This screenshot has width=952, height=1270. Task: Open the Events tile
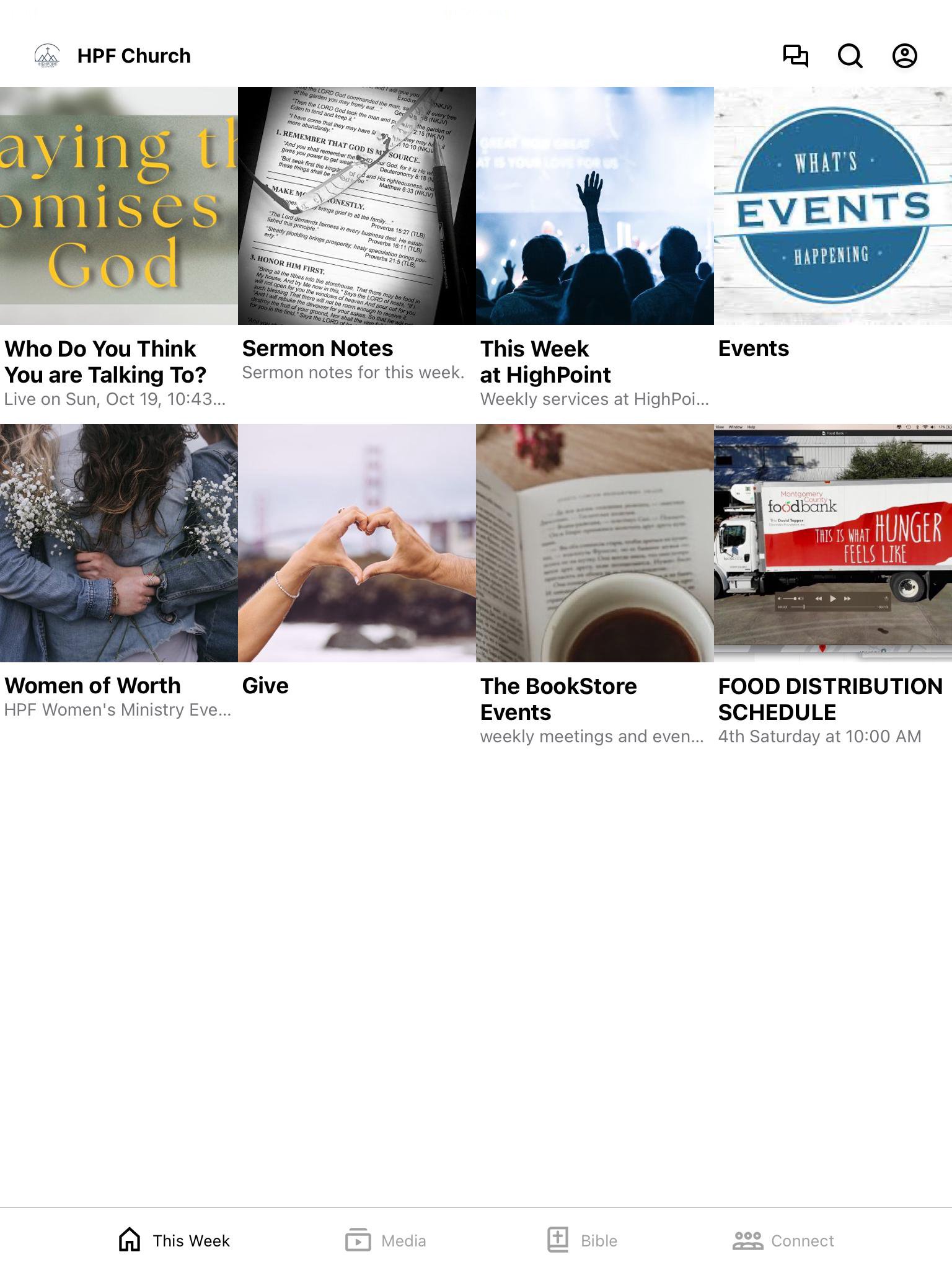[832, 206]
